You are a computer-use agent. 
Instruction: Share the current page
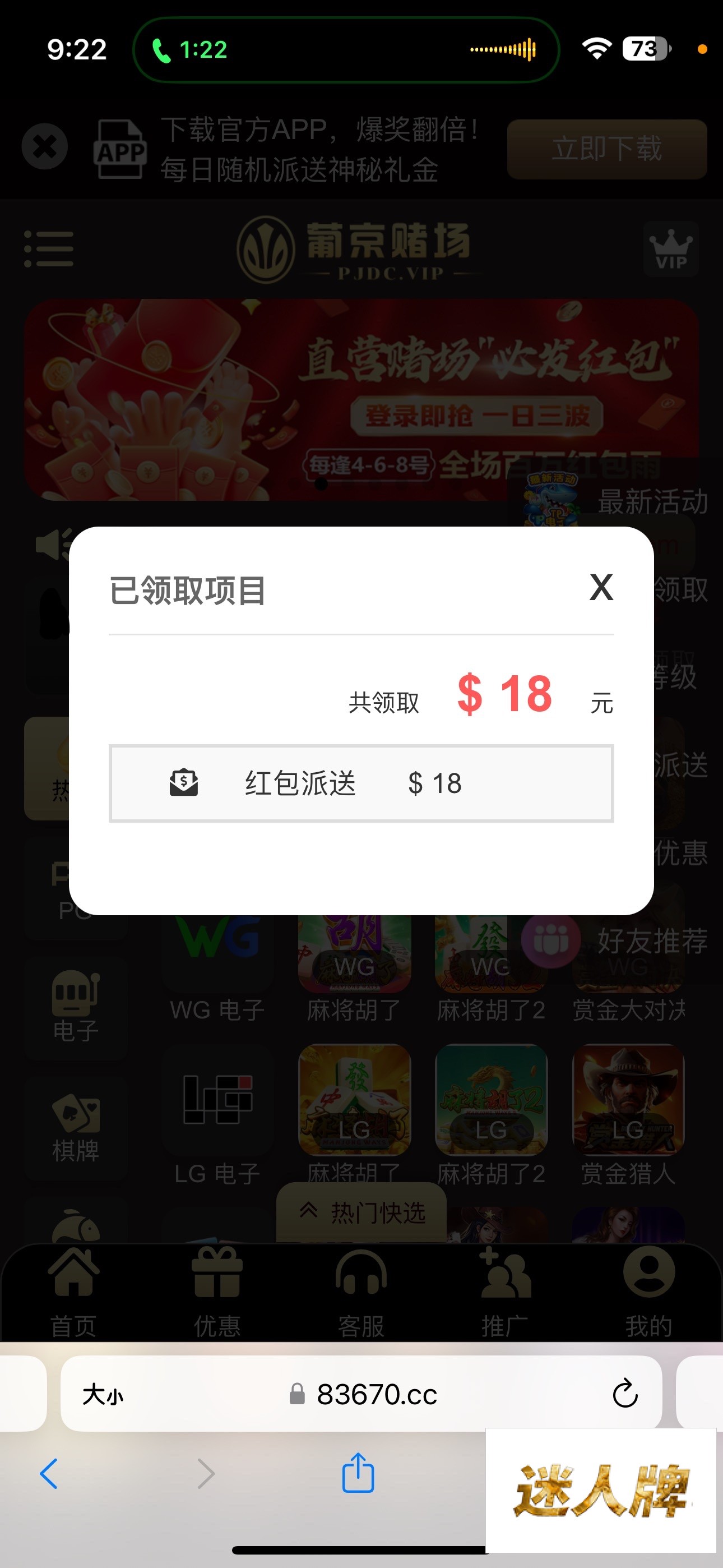[x=358, y=1473]
